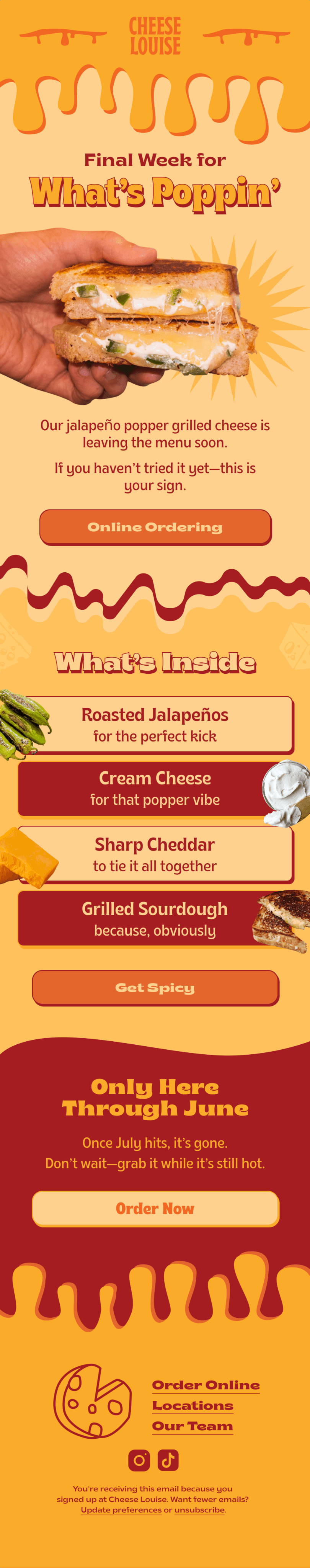Open the Order Online footer link

(206, 1385)
